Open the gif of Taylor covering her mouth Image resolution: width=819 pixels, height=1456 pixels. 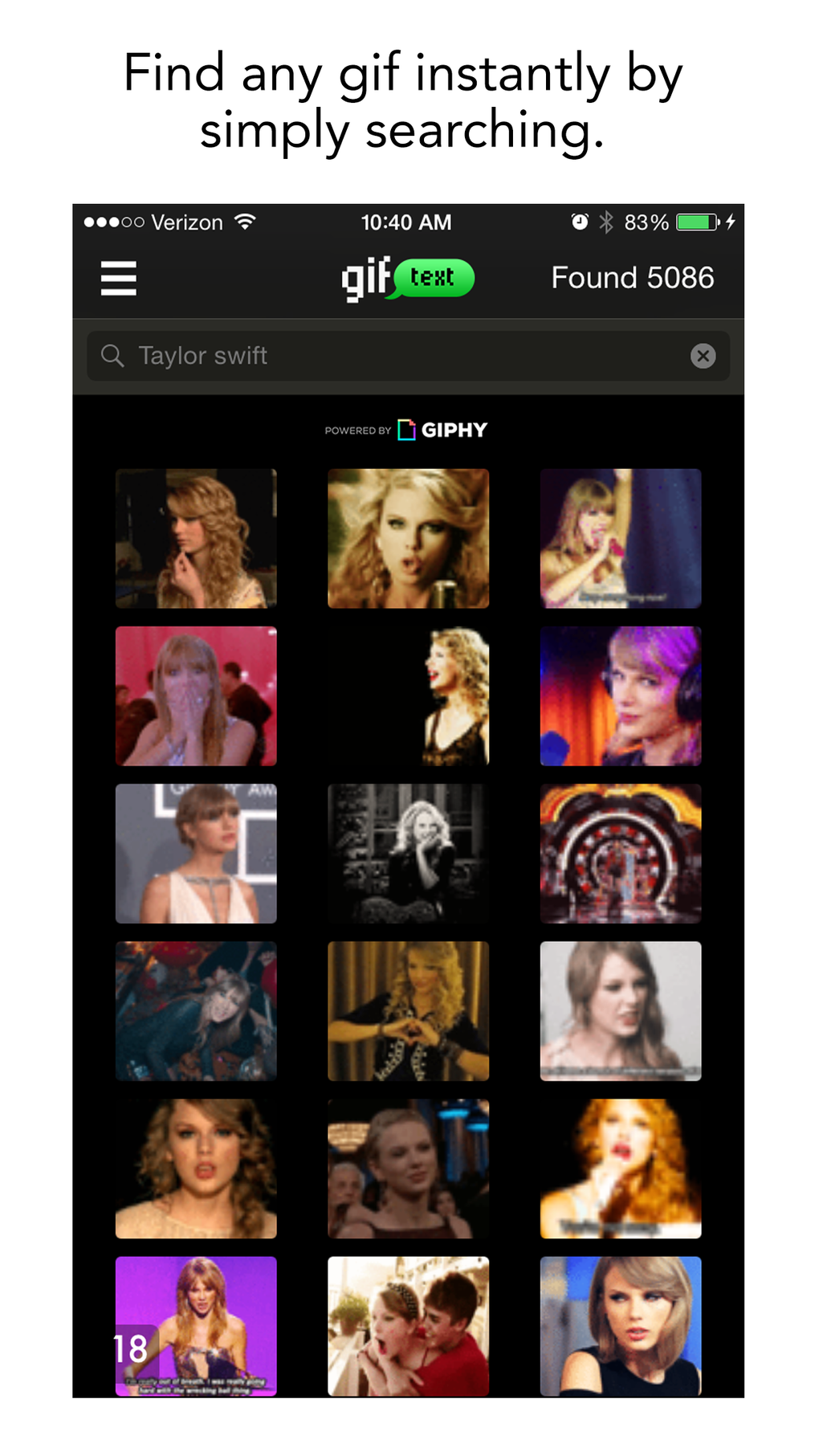(195, 695)
